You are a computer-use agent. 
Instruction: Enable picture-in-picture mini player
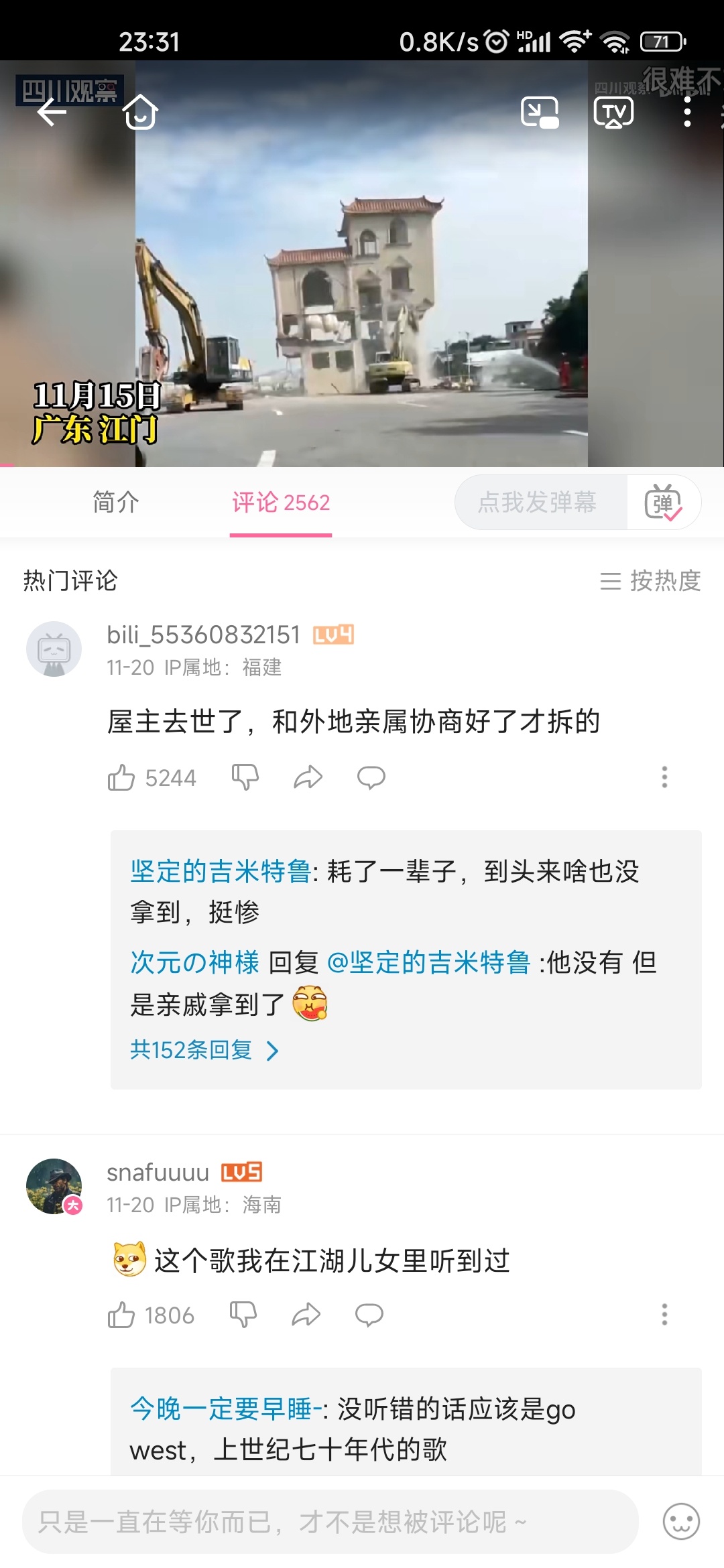tap(540, 112)
